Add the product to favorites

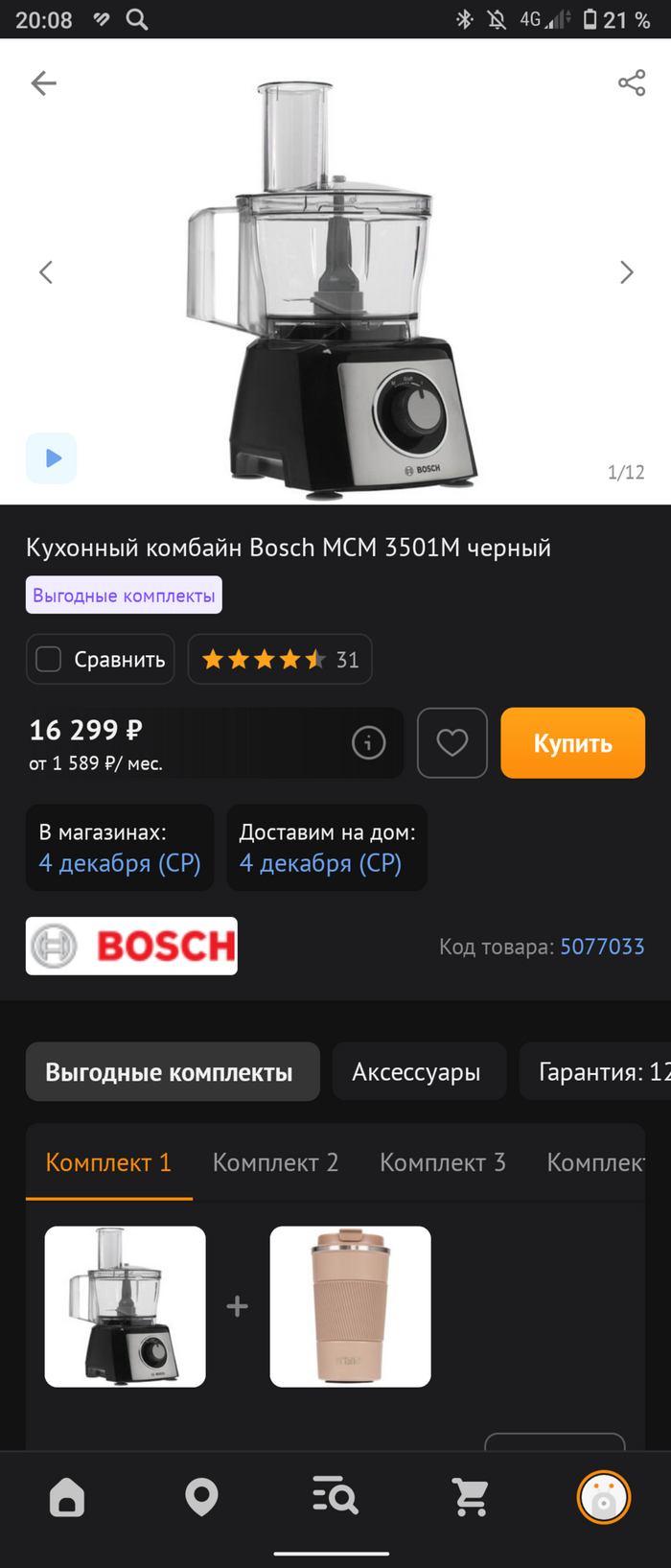452,742
